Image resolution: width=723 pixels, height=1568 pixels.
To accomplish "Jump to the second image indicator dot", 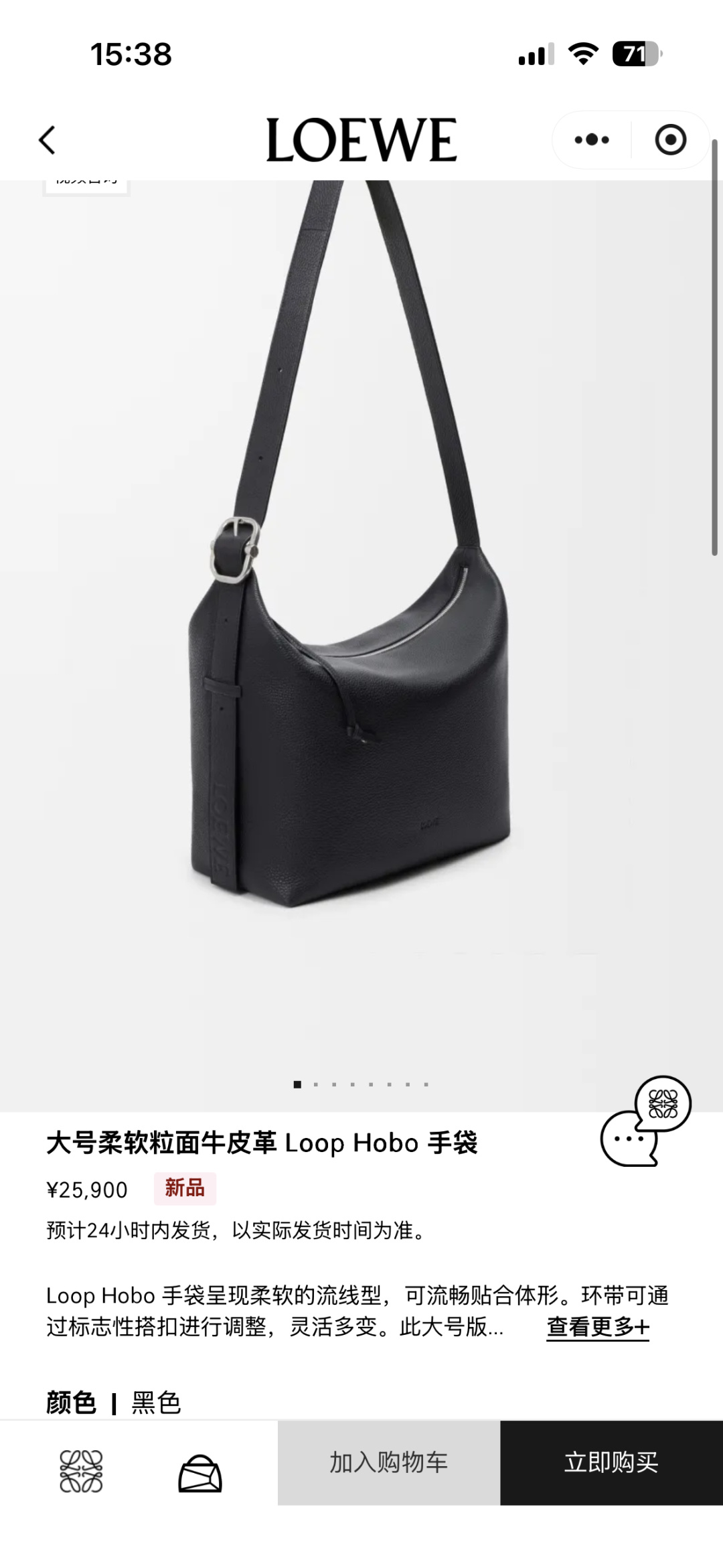I will pyautogui.click(x=316, y=1084).
